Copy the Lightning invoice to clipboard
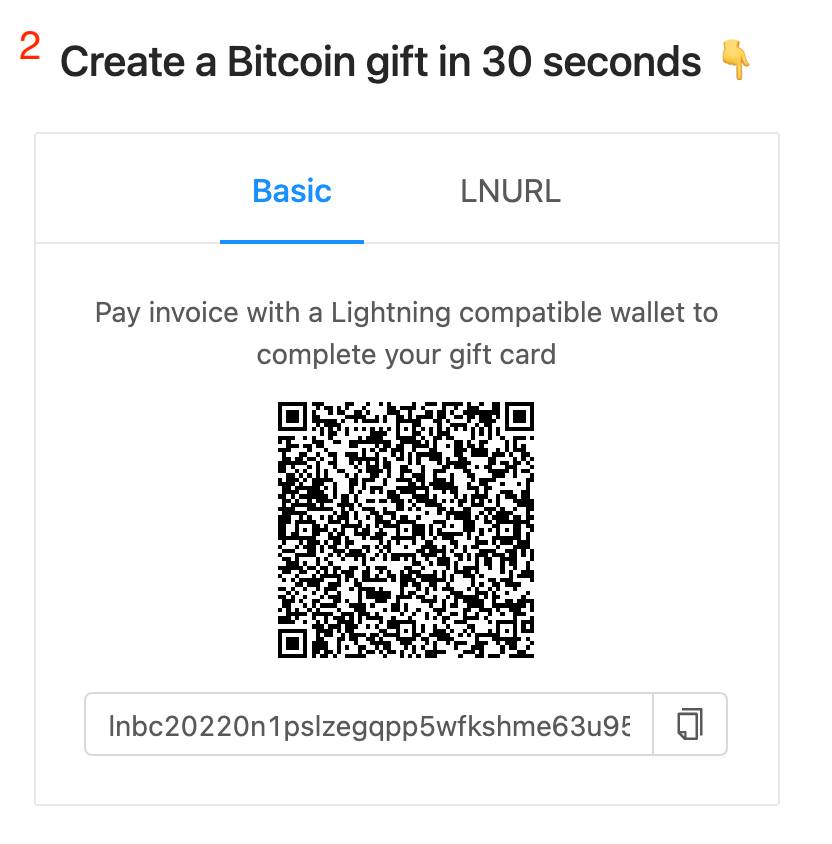This screenshot has width=832, height=844. pyautogui.click(x=689, y=724)
